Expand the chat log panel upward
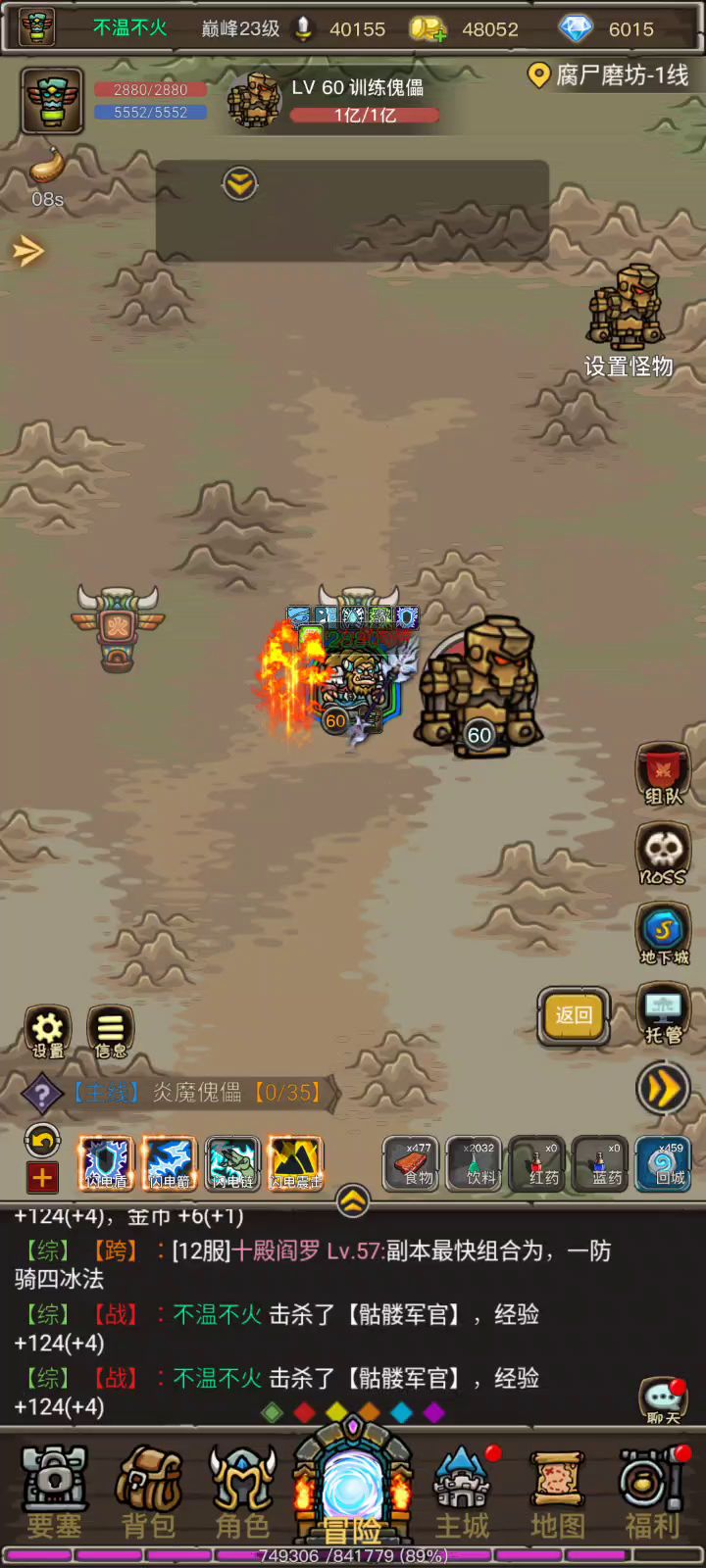This screenshot has height=1568, width=706. pos(353,1200)
